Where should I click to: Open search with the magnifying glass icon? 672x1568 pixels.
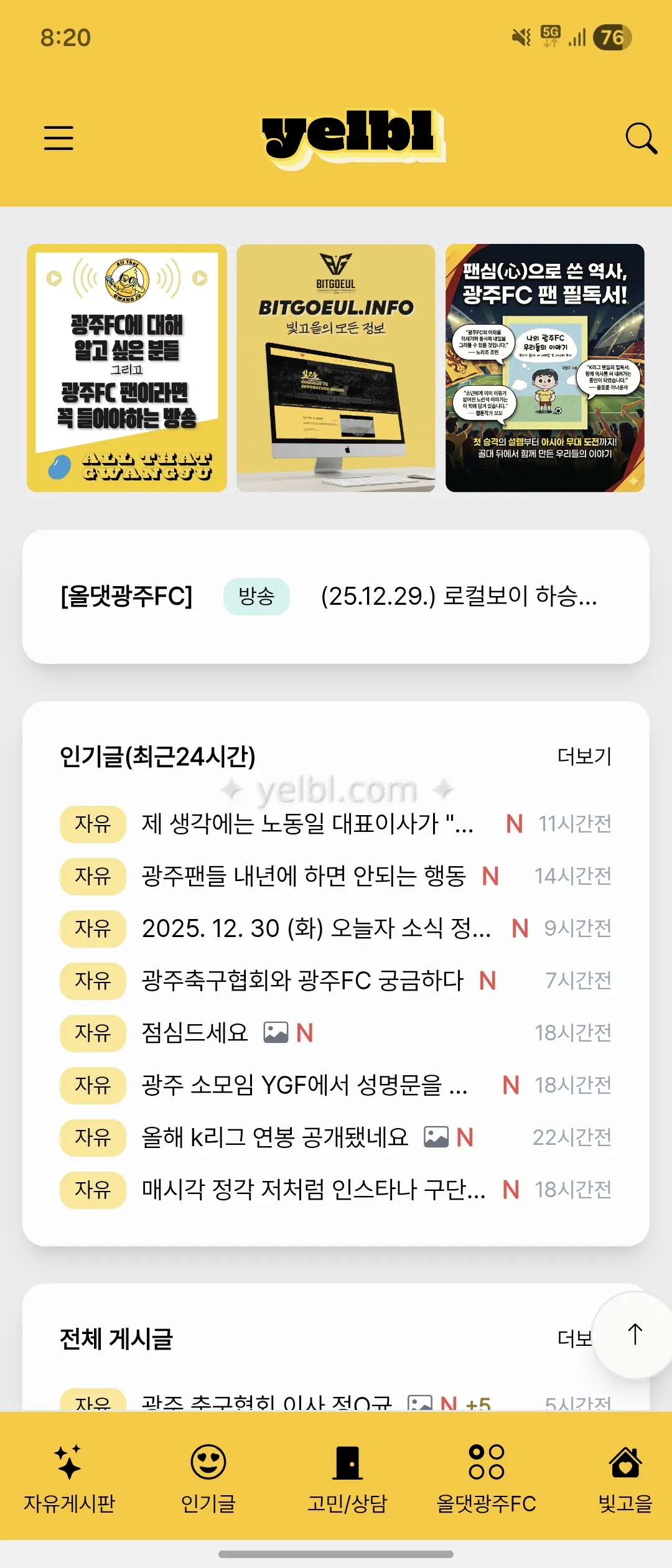(642, 138)
